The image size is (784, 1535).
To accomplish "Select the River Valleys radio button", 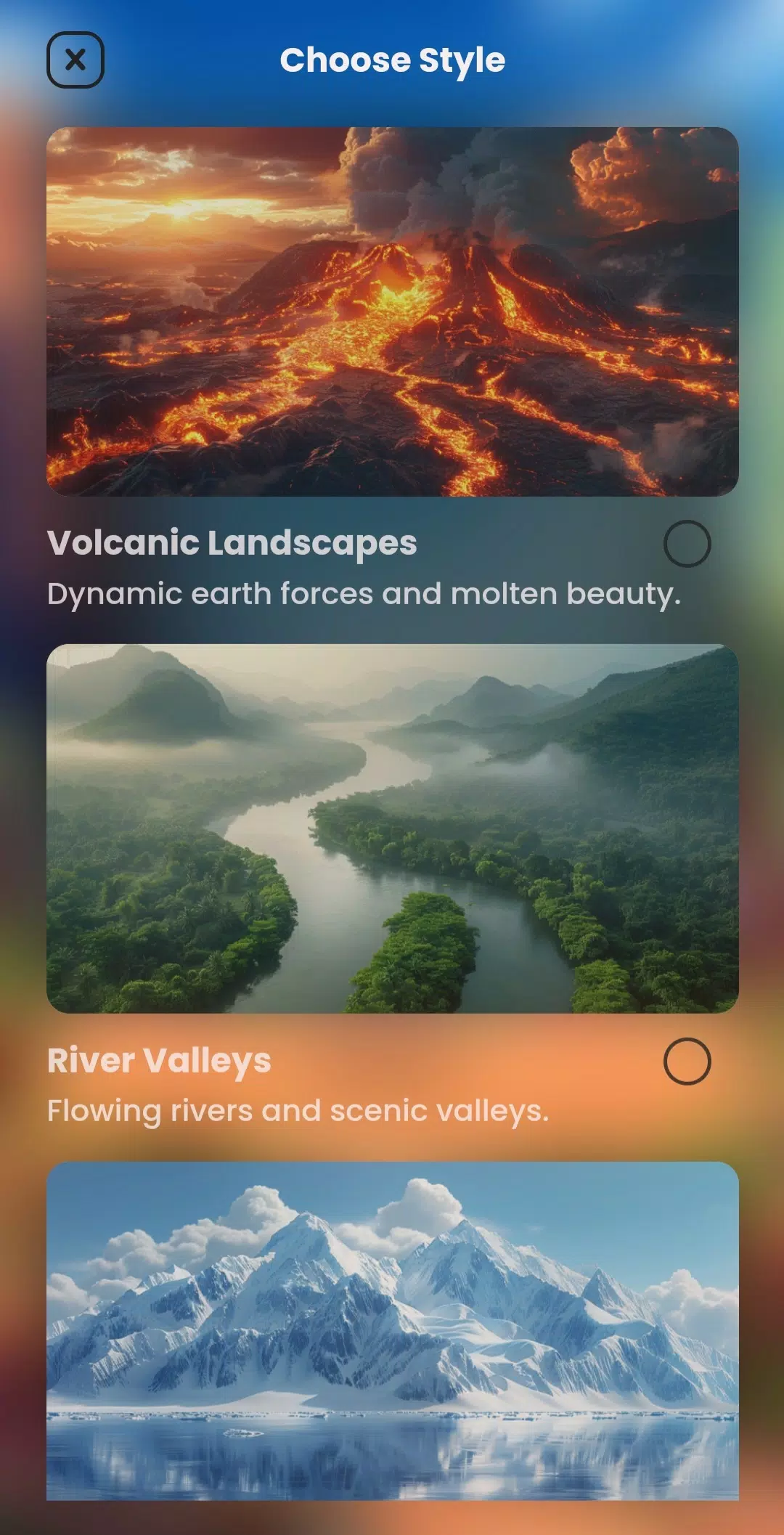I will click(687, 1062).
